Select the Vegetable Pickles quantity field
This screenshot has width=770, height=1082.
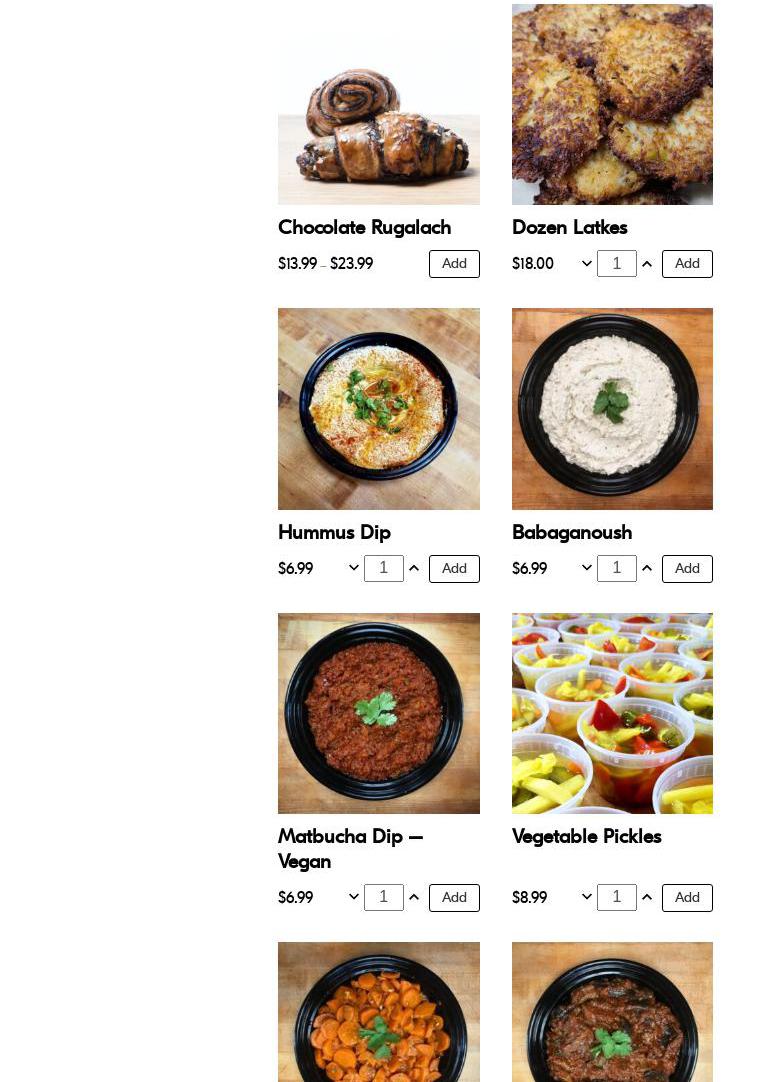616,898
